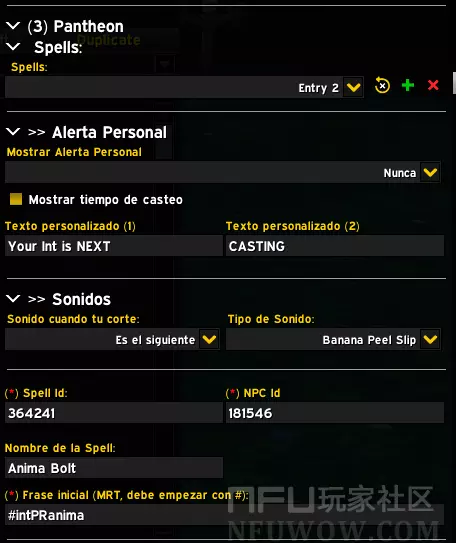Delete the current spell entry
This screenshot has height=543, width=456.
[x=433, y=85]
